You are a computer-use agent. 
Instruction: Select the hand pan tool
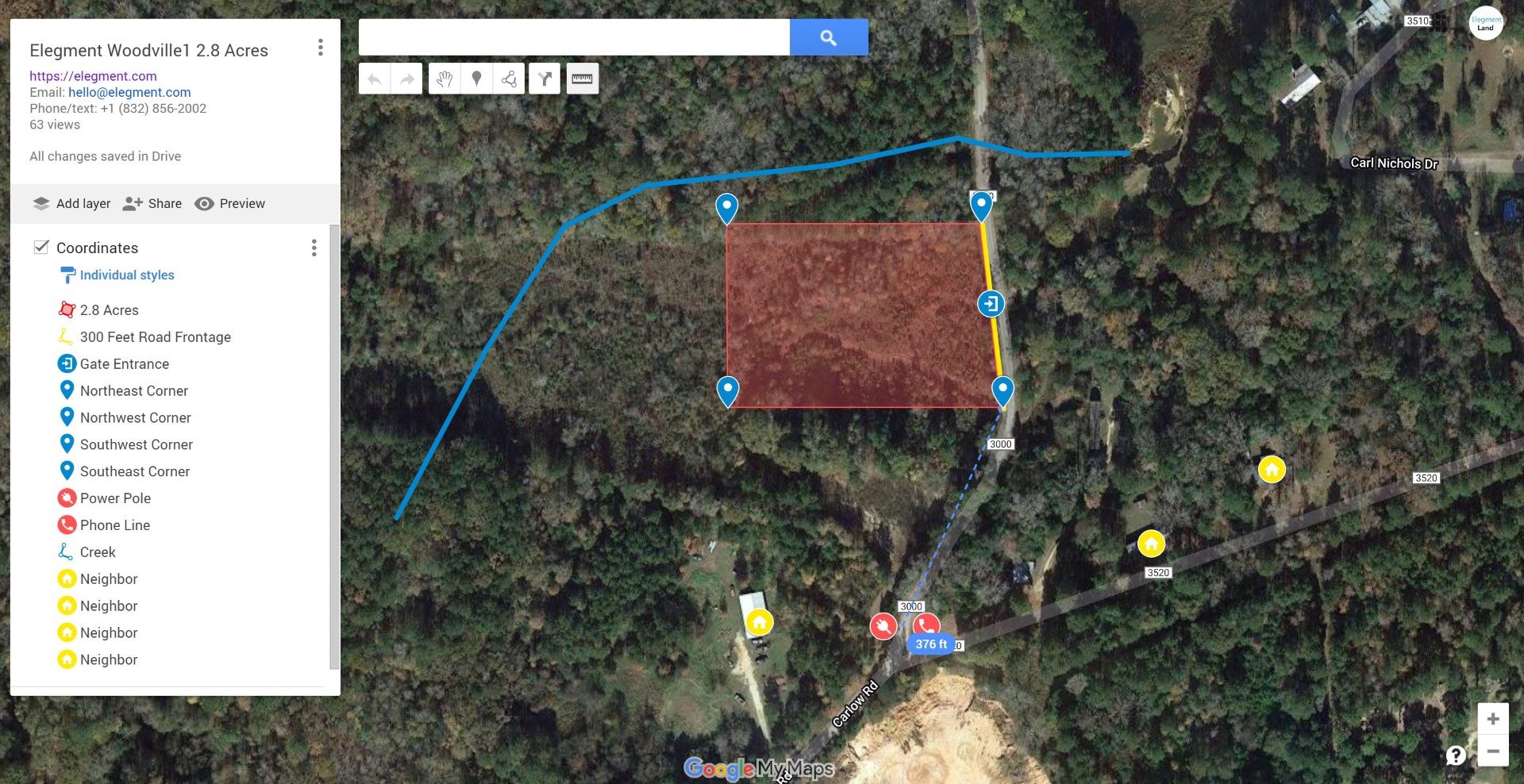[444, 79]
